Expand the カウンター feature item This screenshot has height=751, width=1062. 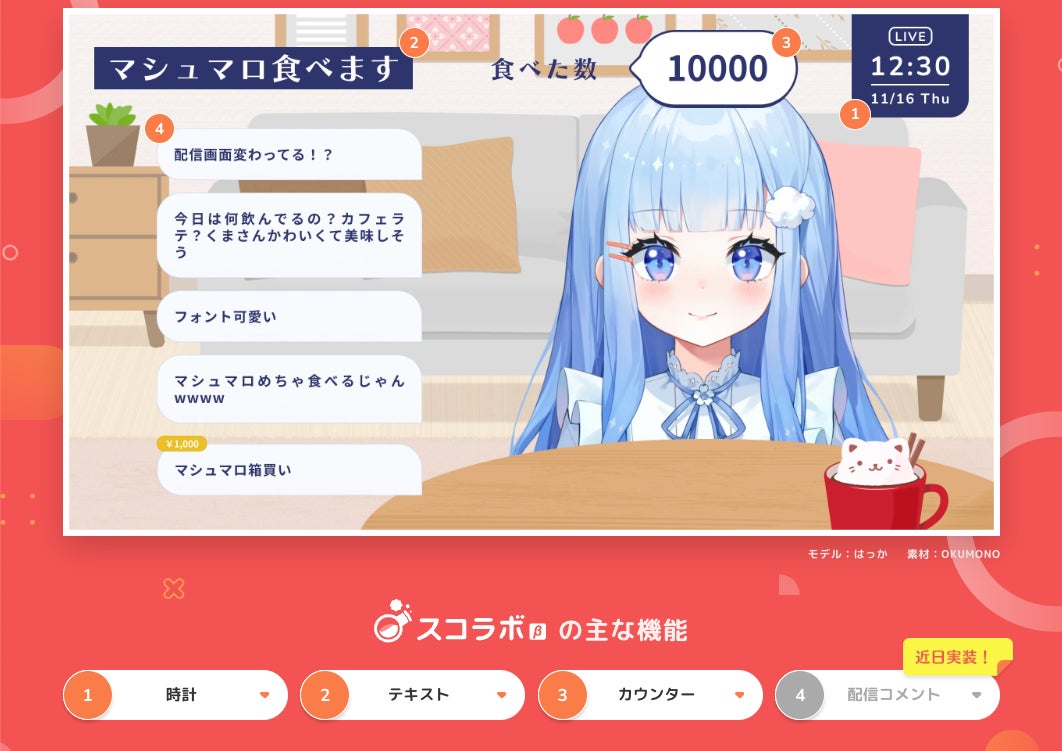(x=650, y=695)
